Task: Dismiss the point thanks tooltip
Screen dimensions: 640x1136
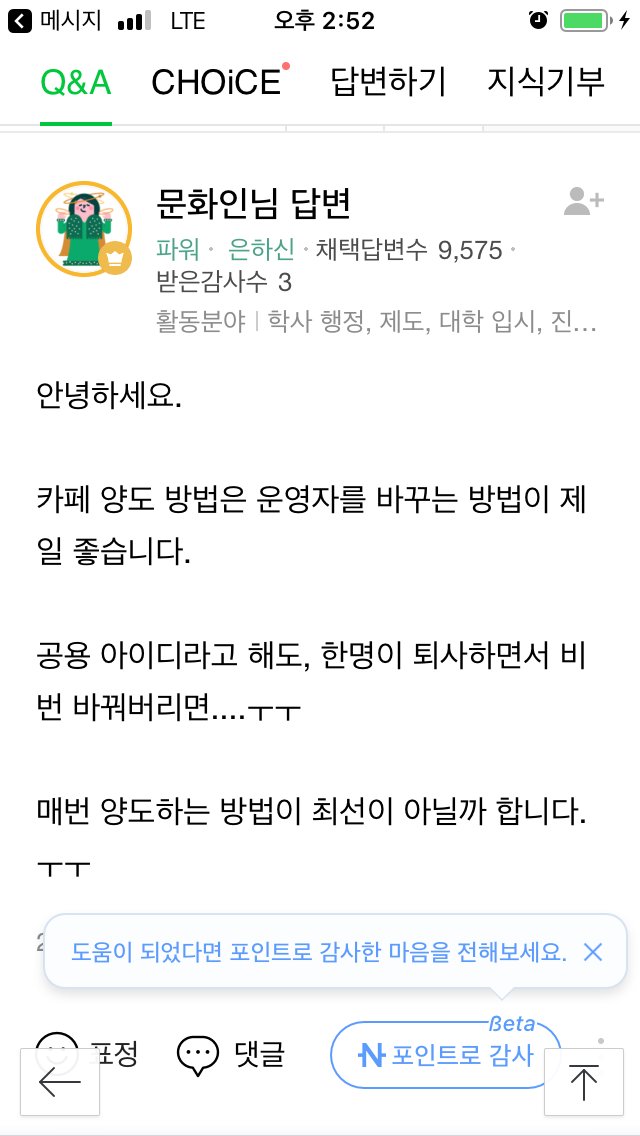Action: (593, 952)
